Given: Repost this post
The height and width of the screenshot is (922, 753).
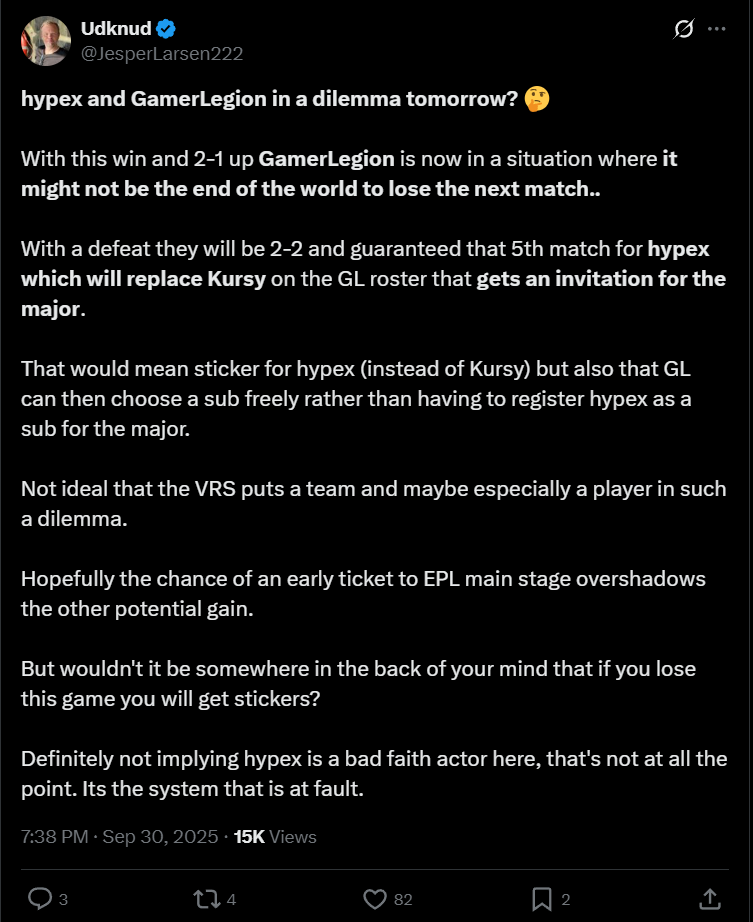Looking at the screenshot, I should (x=207, y=898).
